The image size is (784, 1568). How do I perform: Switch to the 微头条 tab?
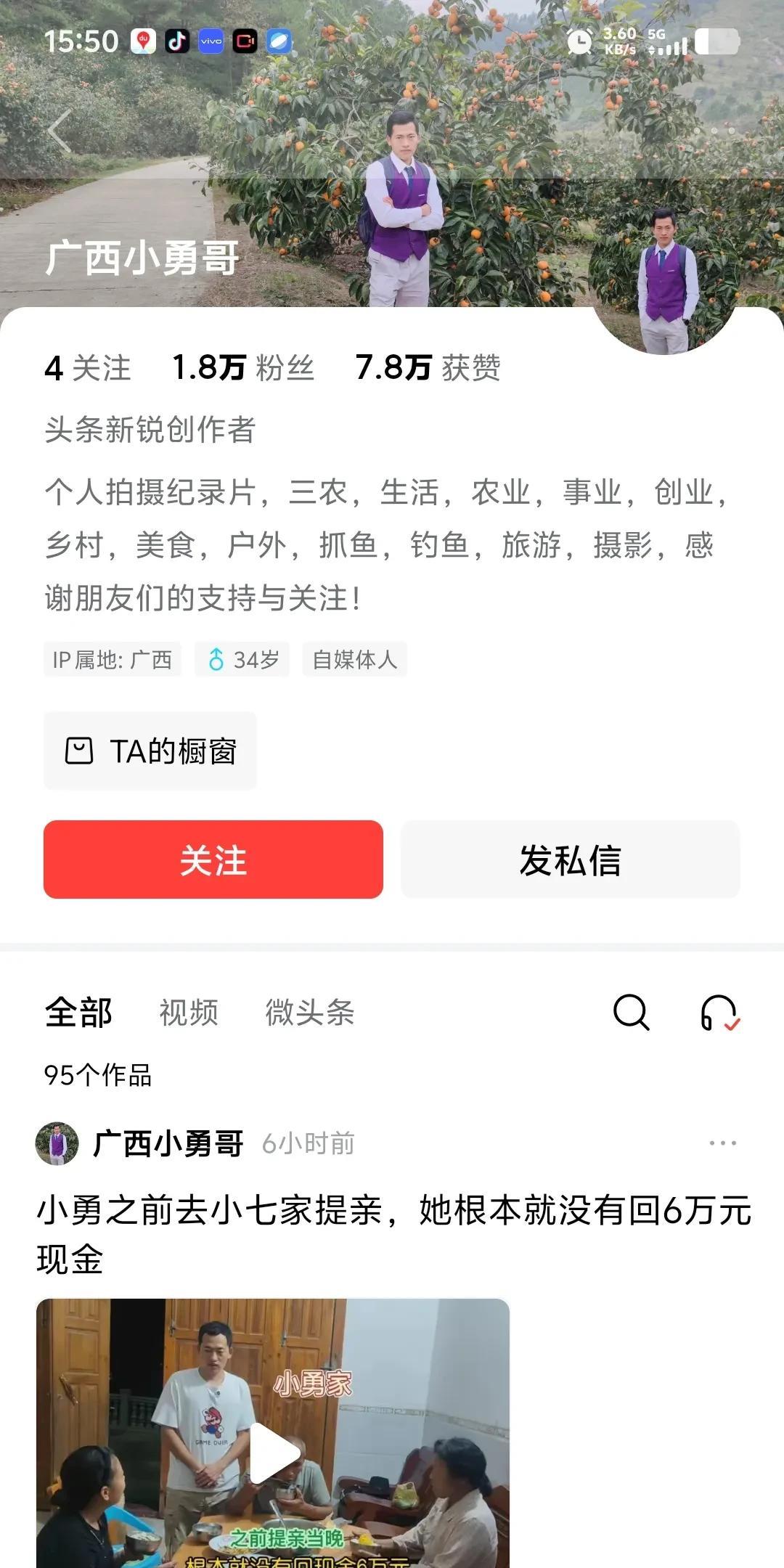(310, 1012)
